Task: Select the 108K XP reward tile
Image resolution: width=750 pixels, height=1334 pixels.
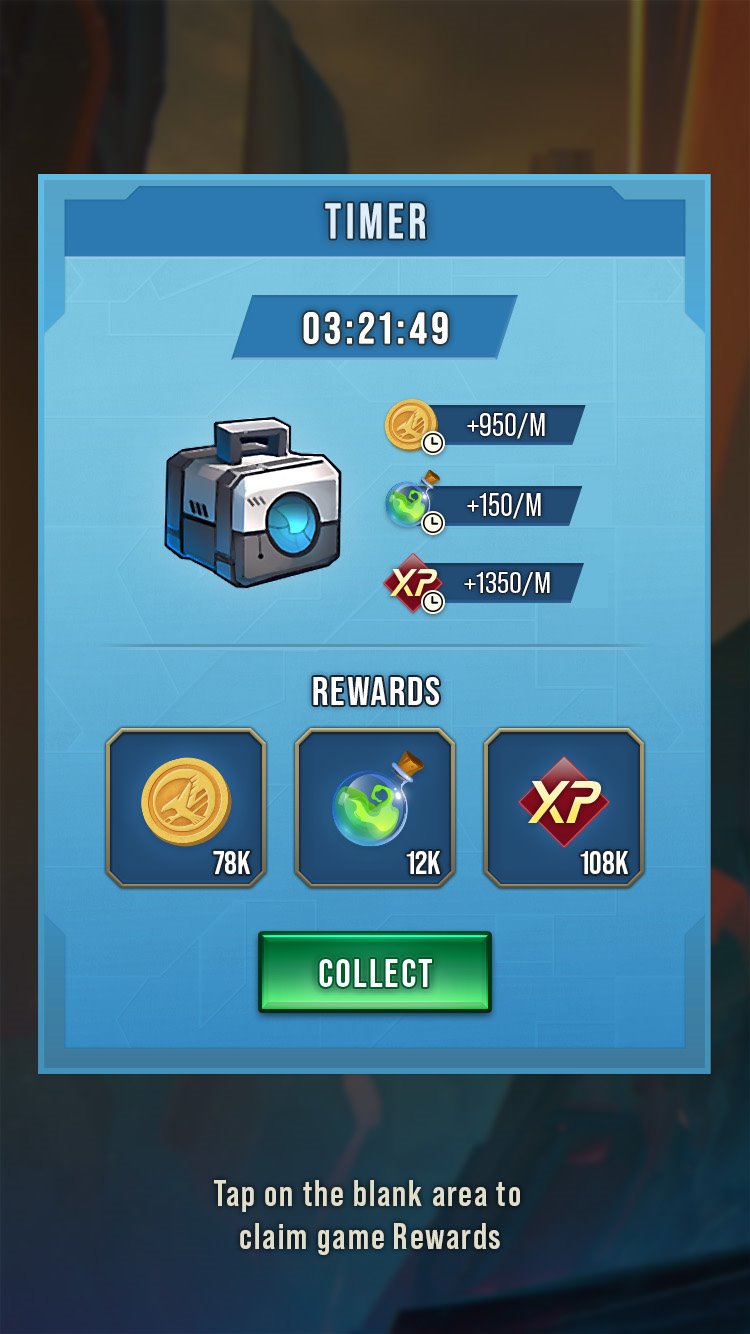Action: pyautogui.click(x=564, y=807)
